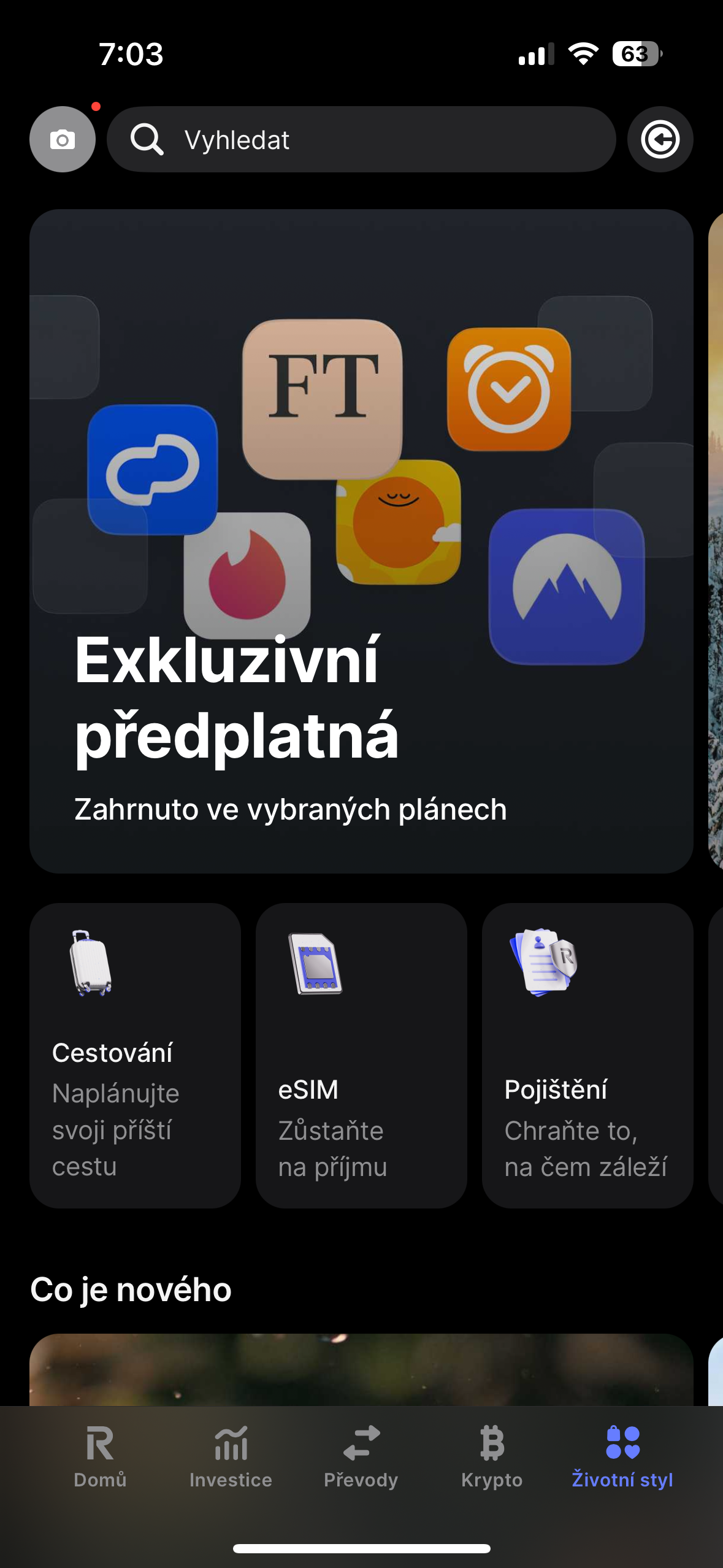Open the eSIM card
This screenshot has width=723, height=1568.
point(361,1055)
